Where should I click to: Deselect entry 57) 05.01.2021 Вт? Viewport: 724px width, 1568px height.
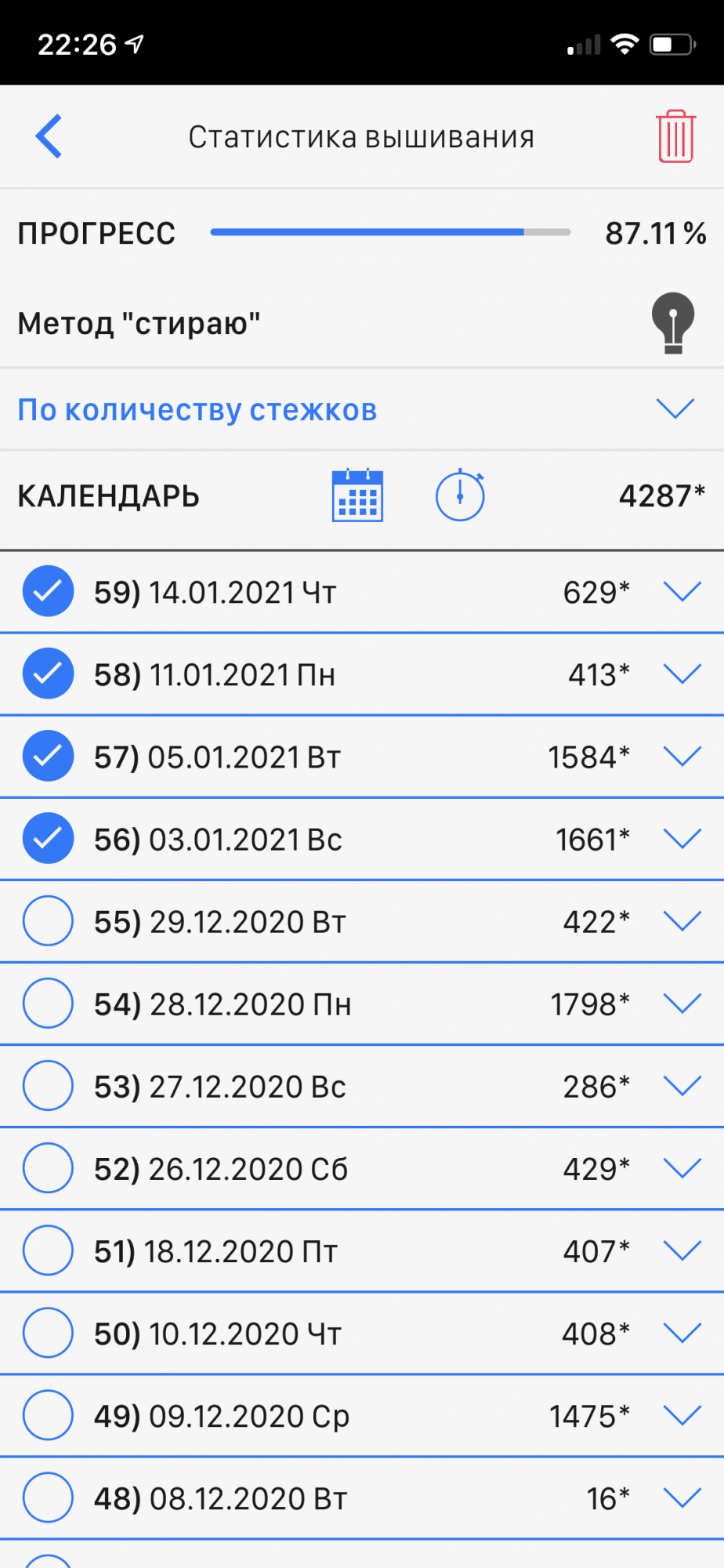tap(49, 756)
